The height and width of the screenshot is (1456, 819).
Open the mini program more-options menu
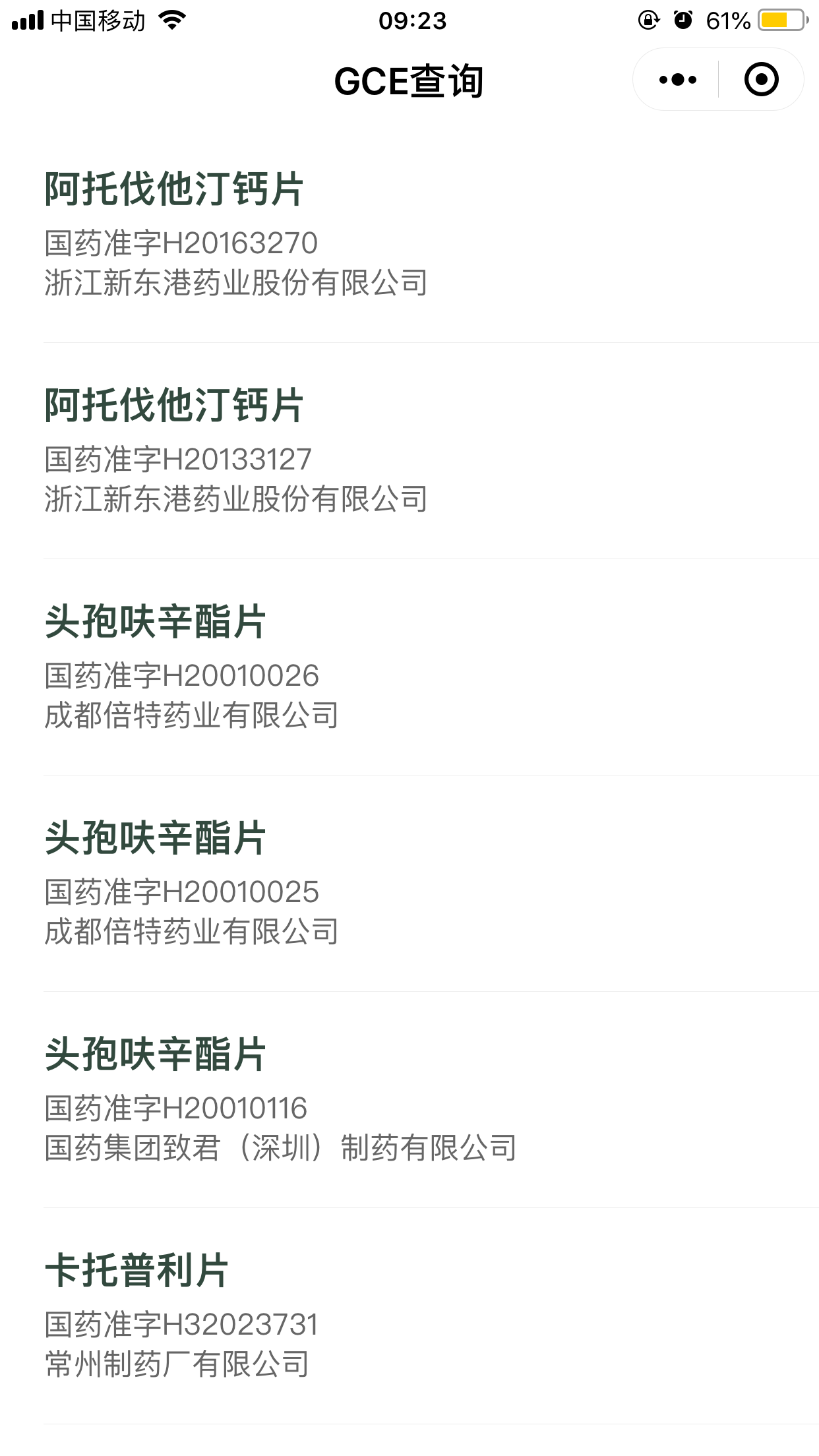click(677, 80)
